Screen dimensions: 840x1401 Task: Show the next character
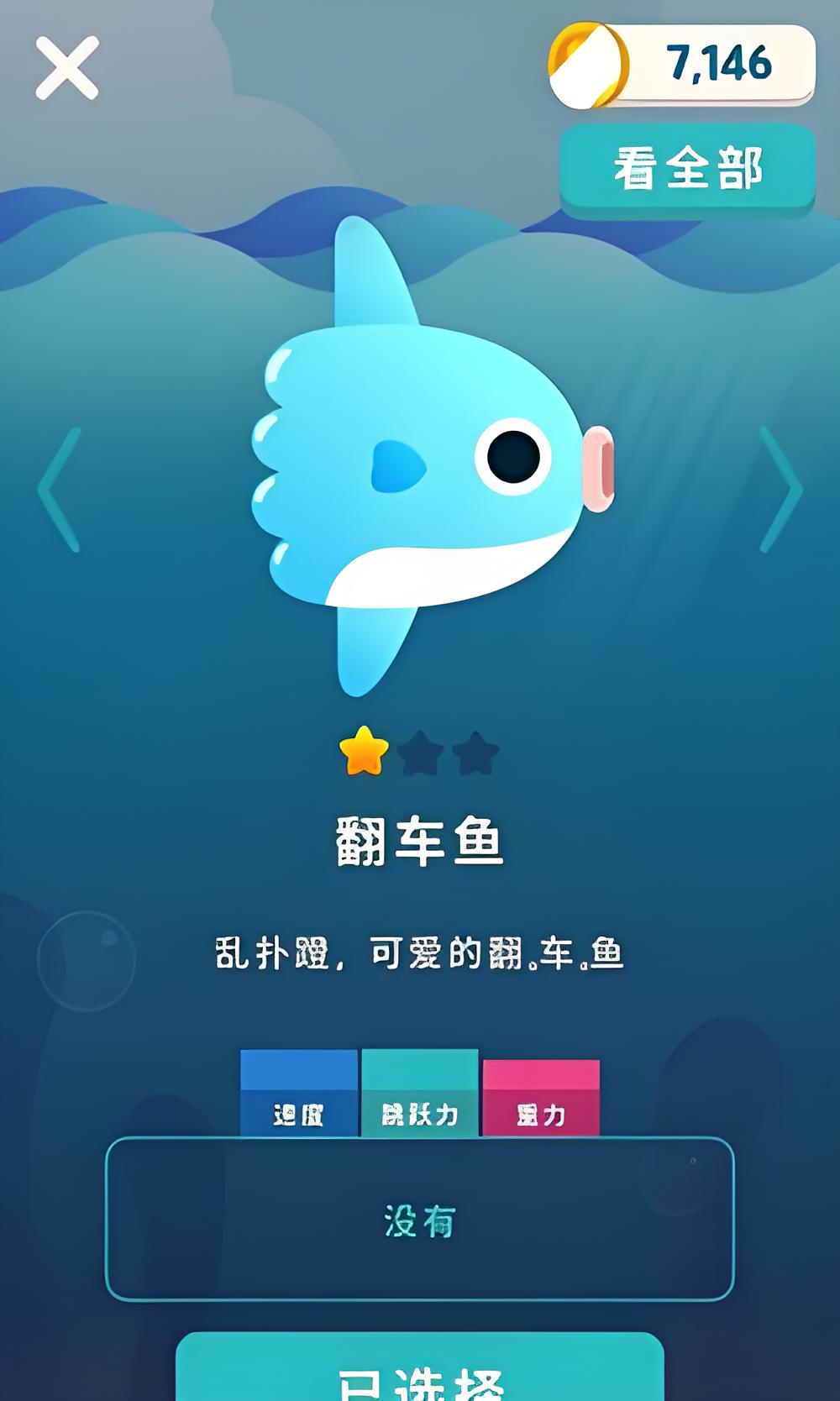780,490
